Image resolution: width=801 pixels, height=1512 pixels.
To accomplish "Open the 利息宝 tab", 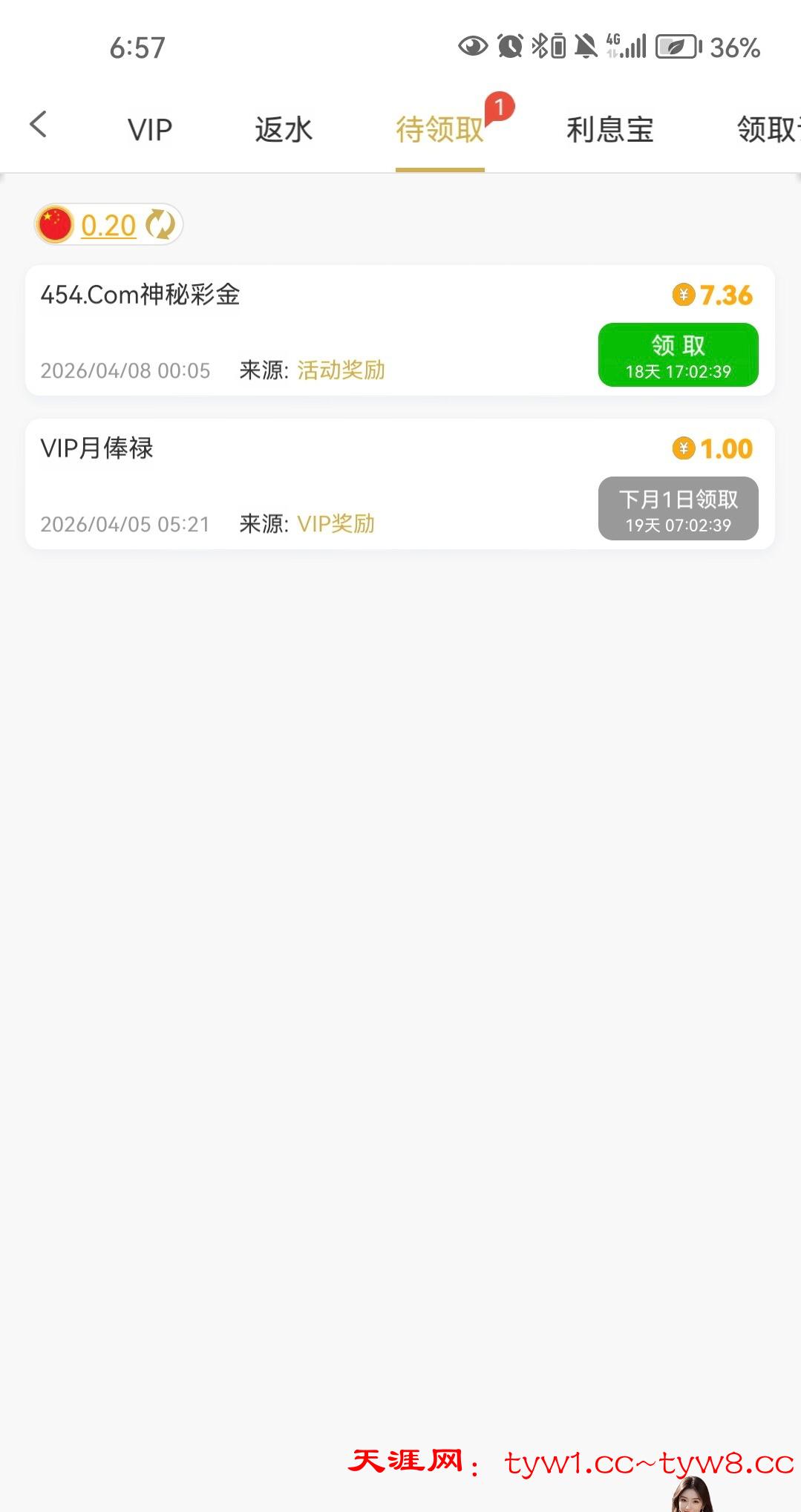I will (609, 130).
